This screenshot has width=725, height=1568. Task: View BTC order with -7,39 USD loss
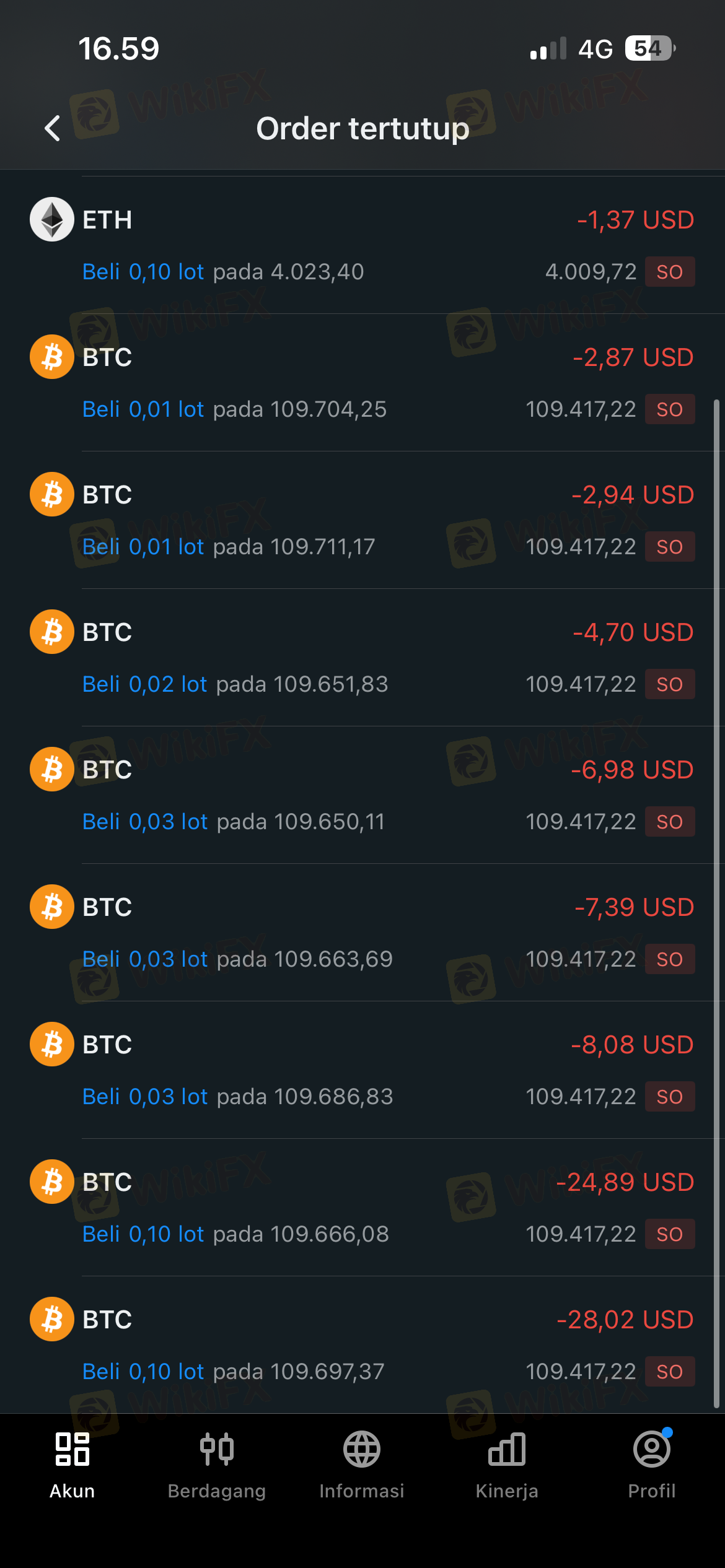coord(362,933)
